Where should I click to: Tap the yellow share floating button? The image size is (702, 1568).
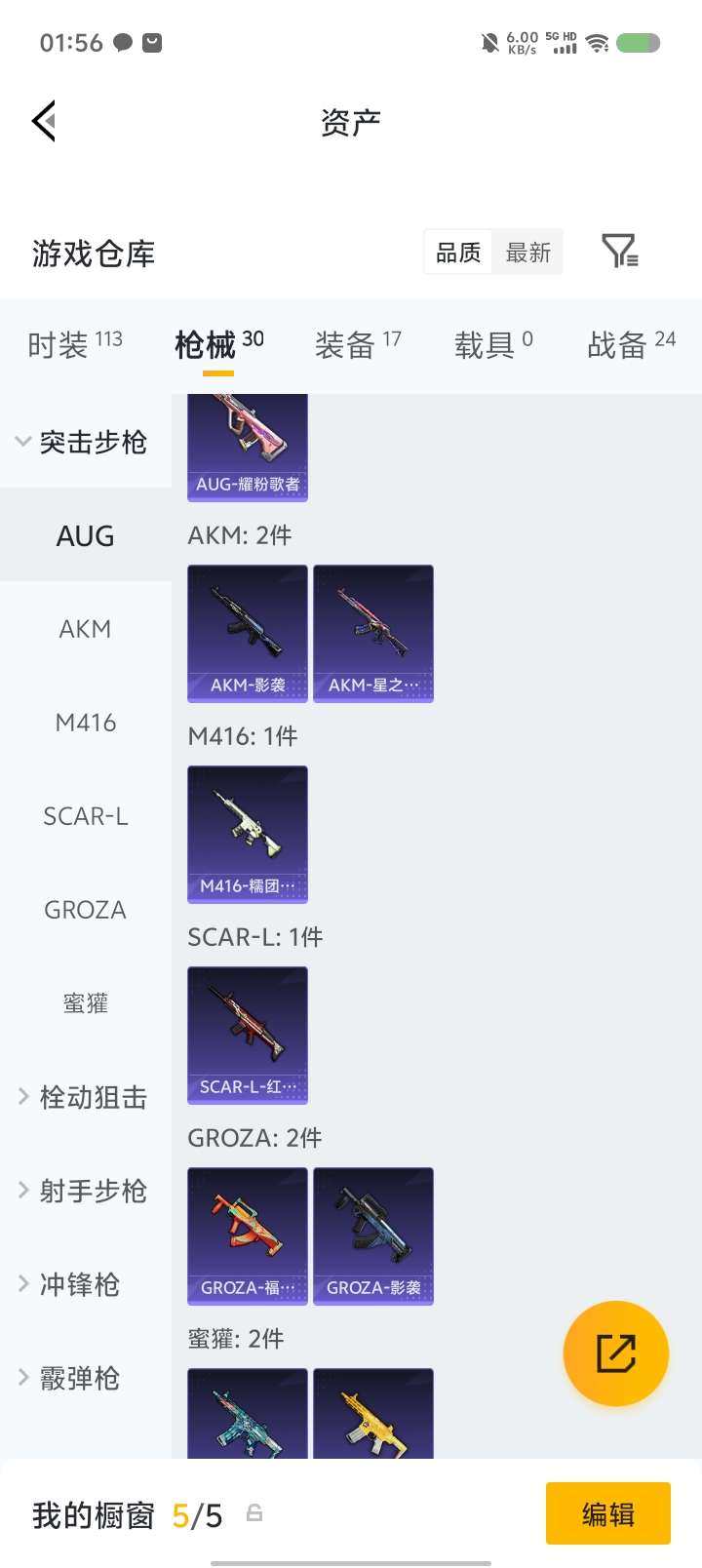tap(615, 1353)
